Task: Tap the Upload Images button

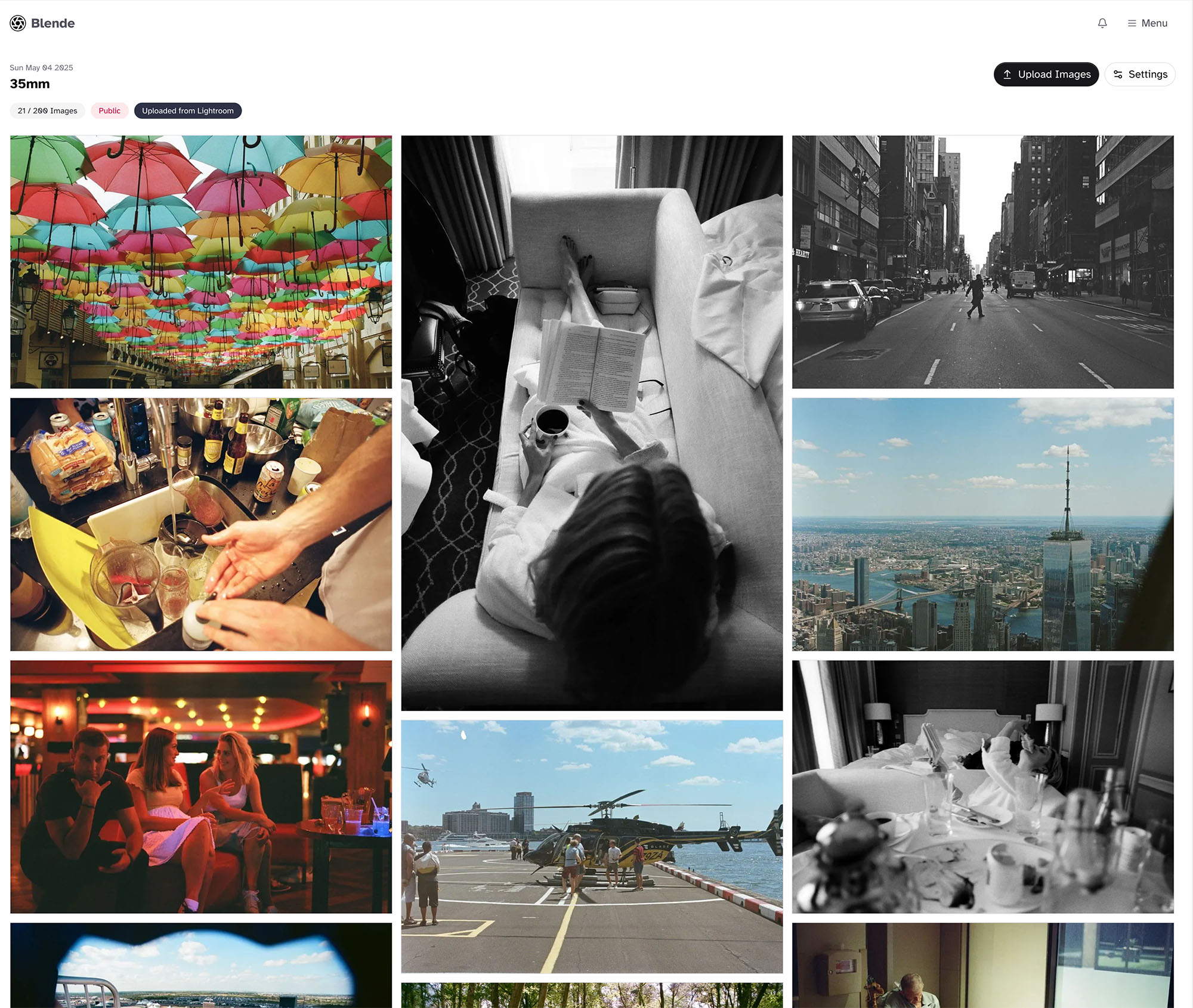Action: coord(1046,75)
